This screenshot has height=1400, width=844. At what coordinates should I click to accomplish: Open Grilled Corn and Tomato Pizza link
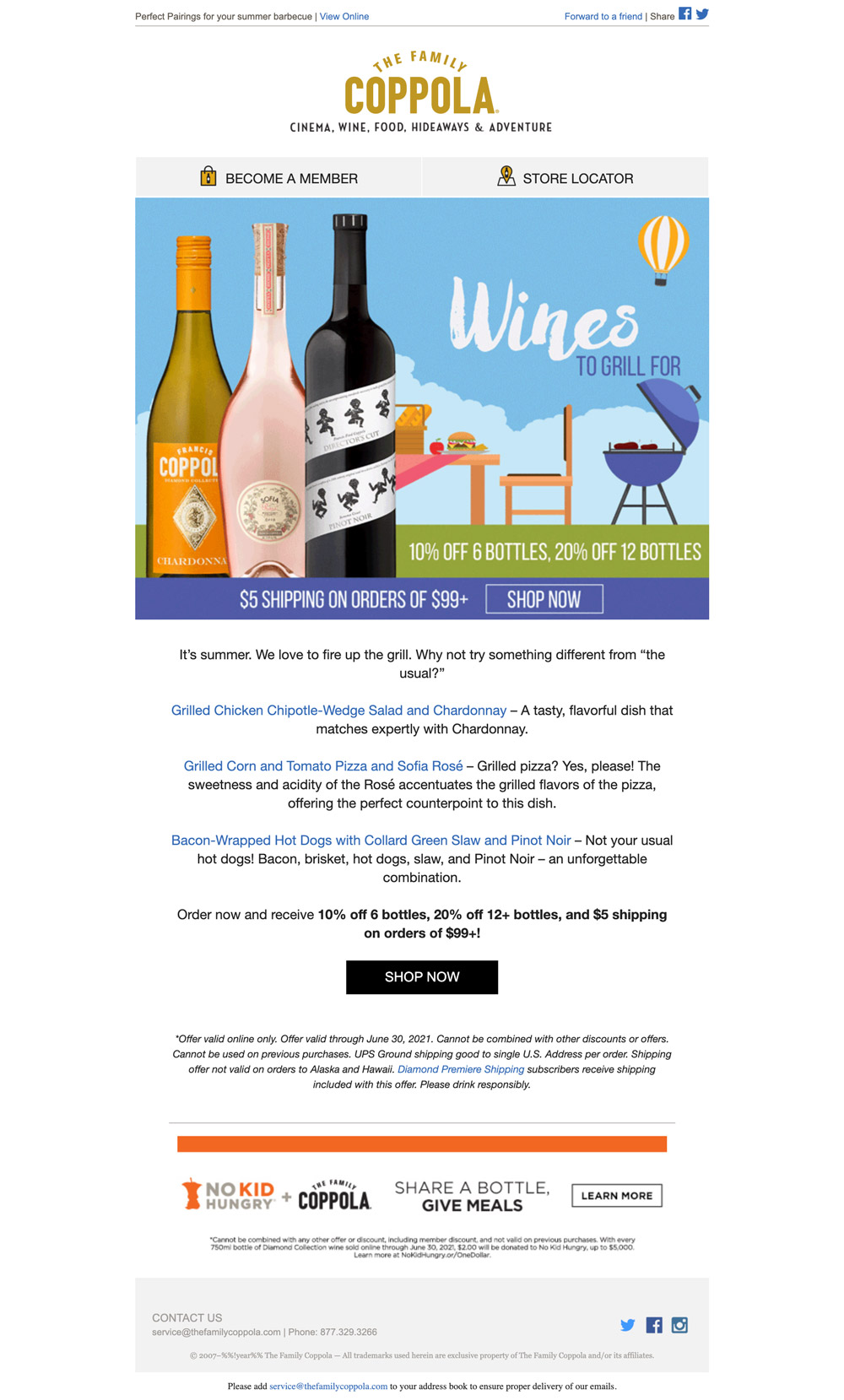pos(323,766)
